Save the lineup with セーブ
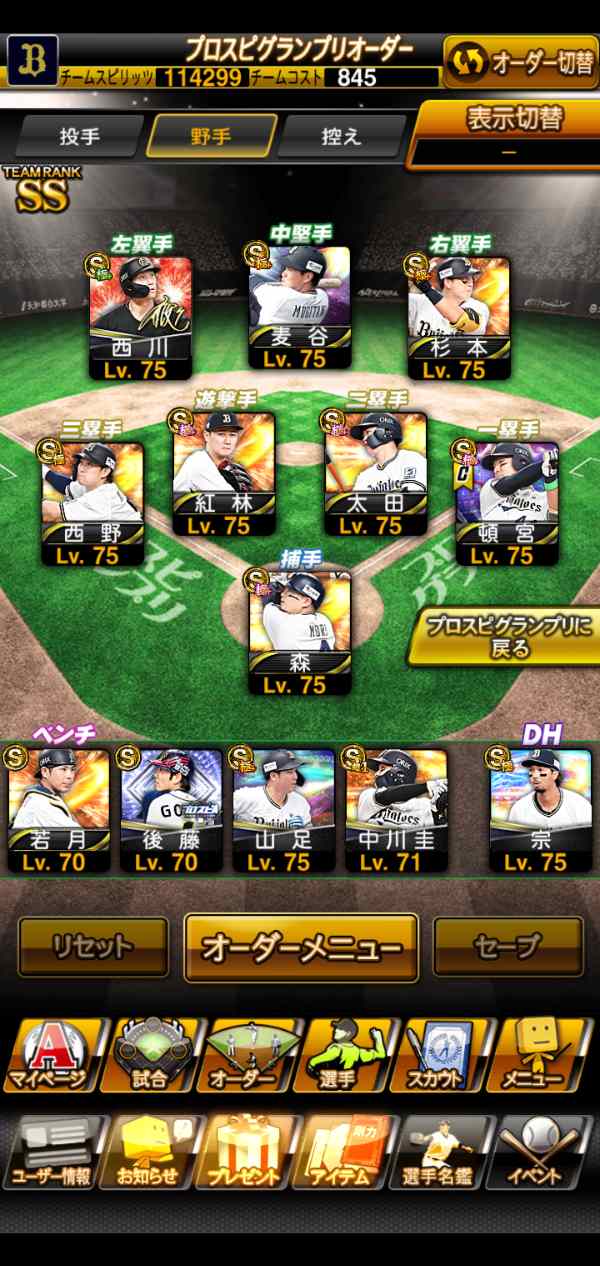The image size is (600, 1266). pos(507,946)
